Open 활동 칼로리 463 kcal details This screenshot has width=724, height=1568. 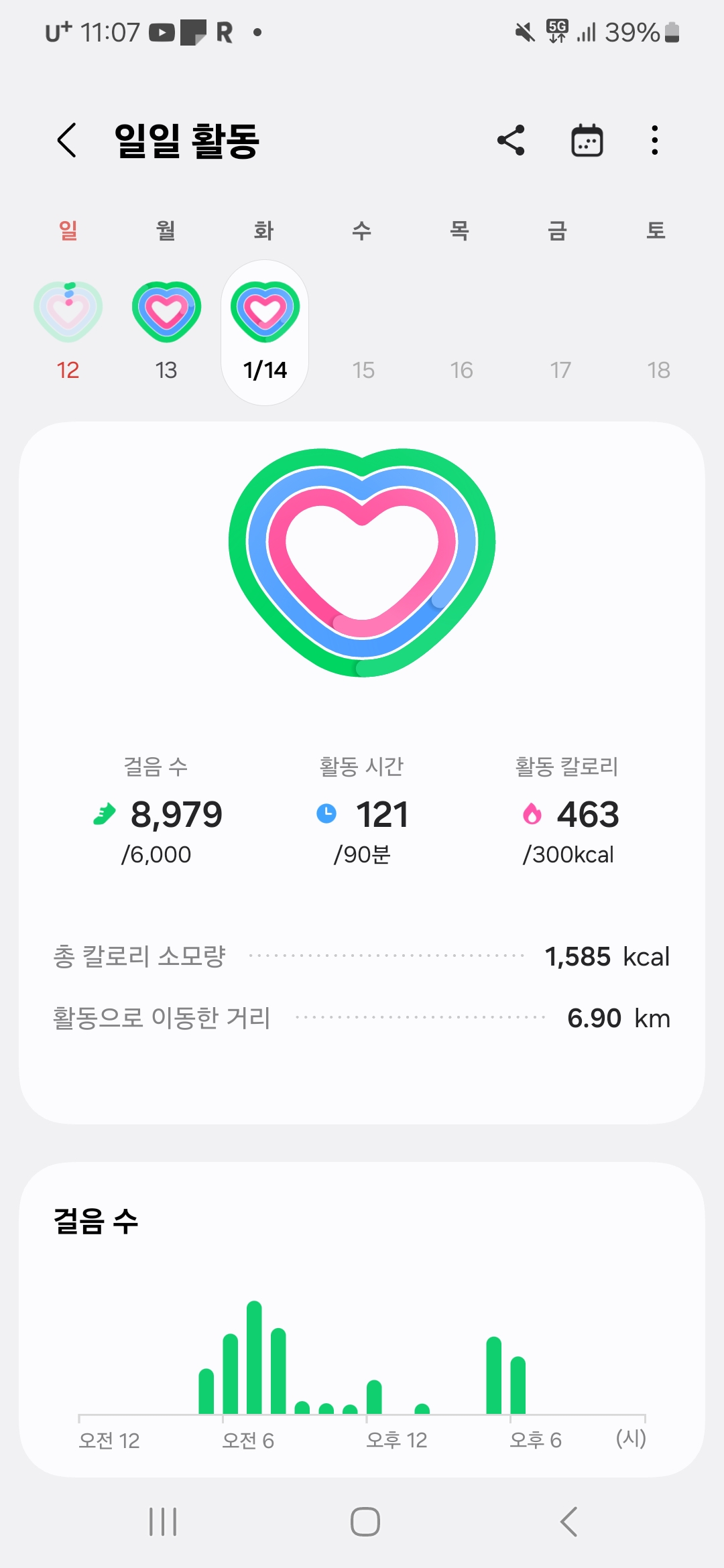[x=568, y=813]
